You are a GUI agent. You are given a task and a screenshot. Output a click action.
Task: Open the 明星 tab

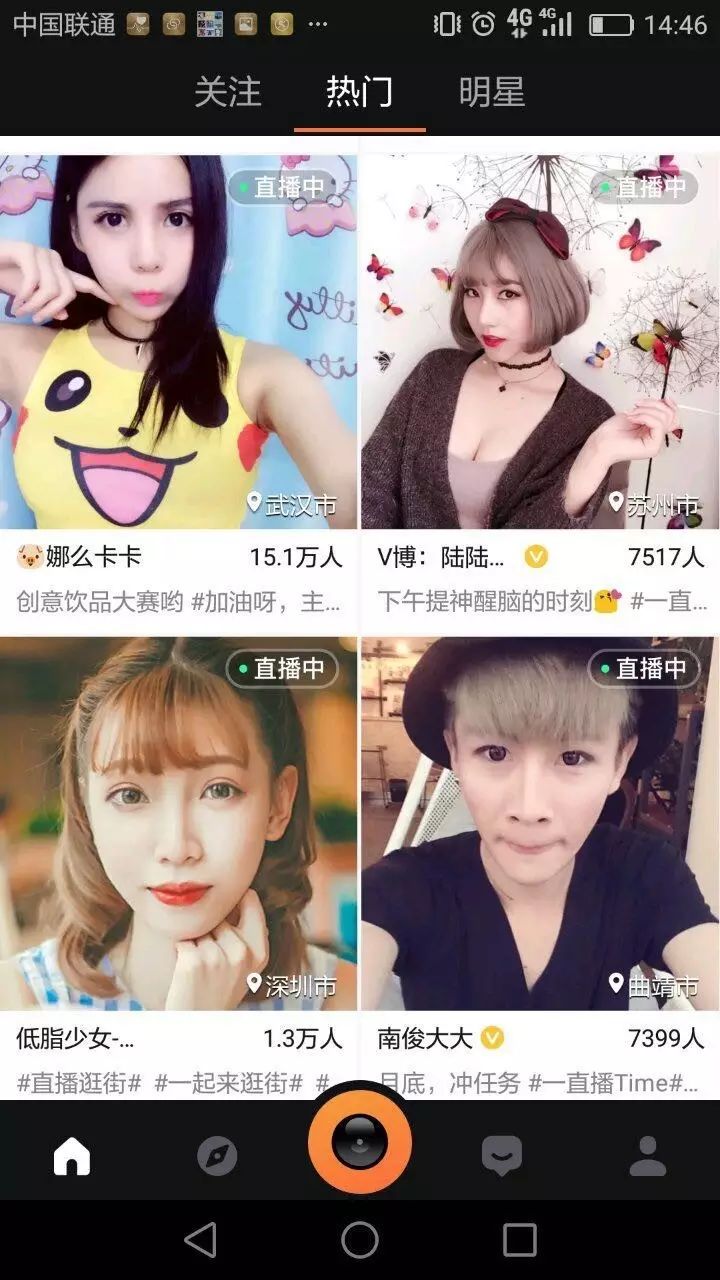click(x=491, y=92)
